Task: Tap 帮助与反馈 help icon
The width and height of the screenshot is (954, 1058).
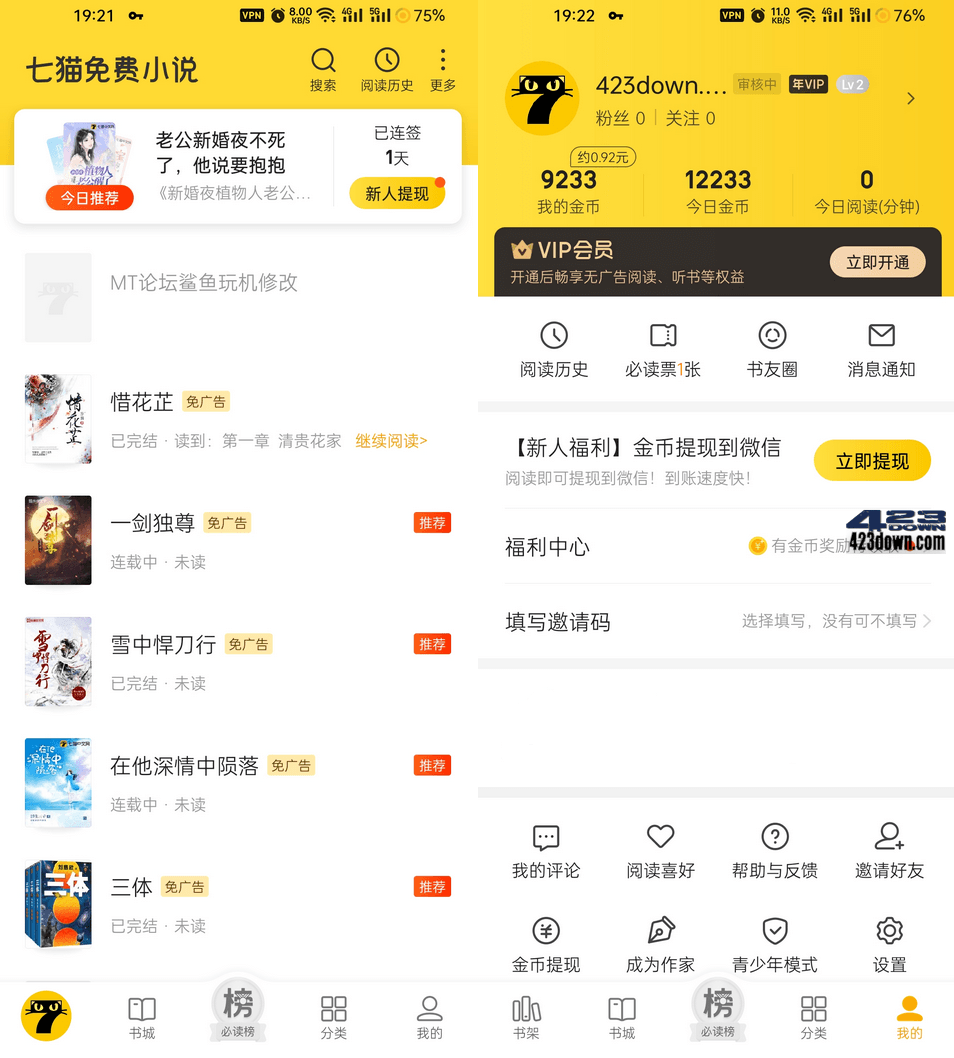Action: pyautogui.click(x=774, y=838)
